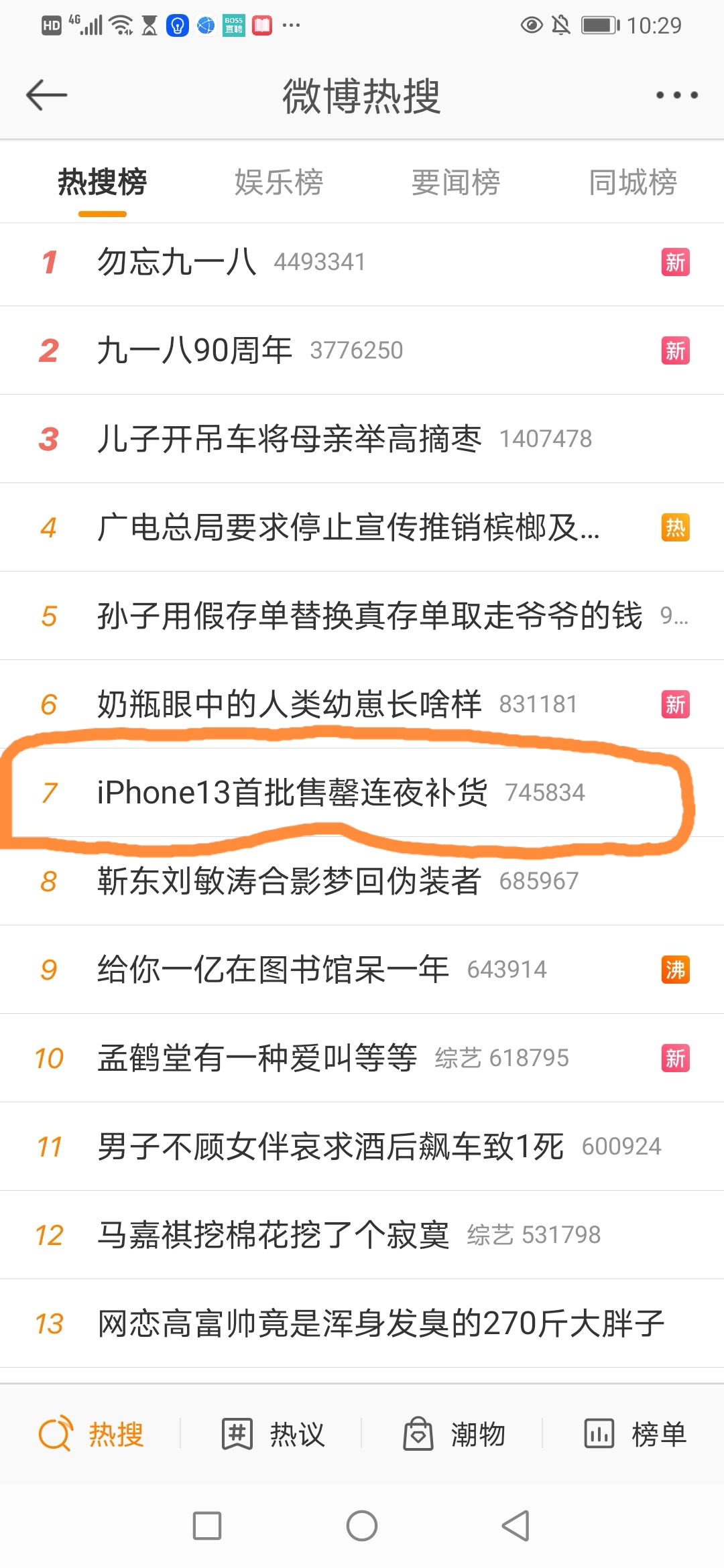Tap the back arrow to leave hot search
724x1568 pixels.
pyautogui.click(x=46, y=94)
